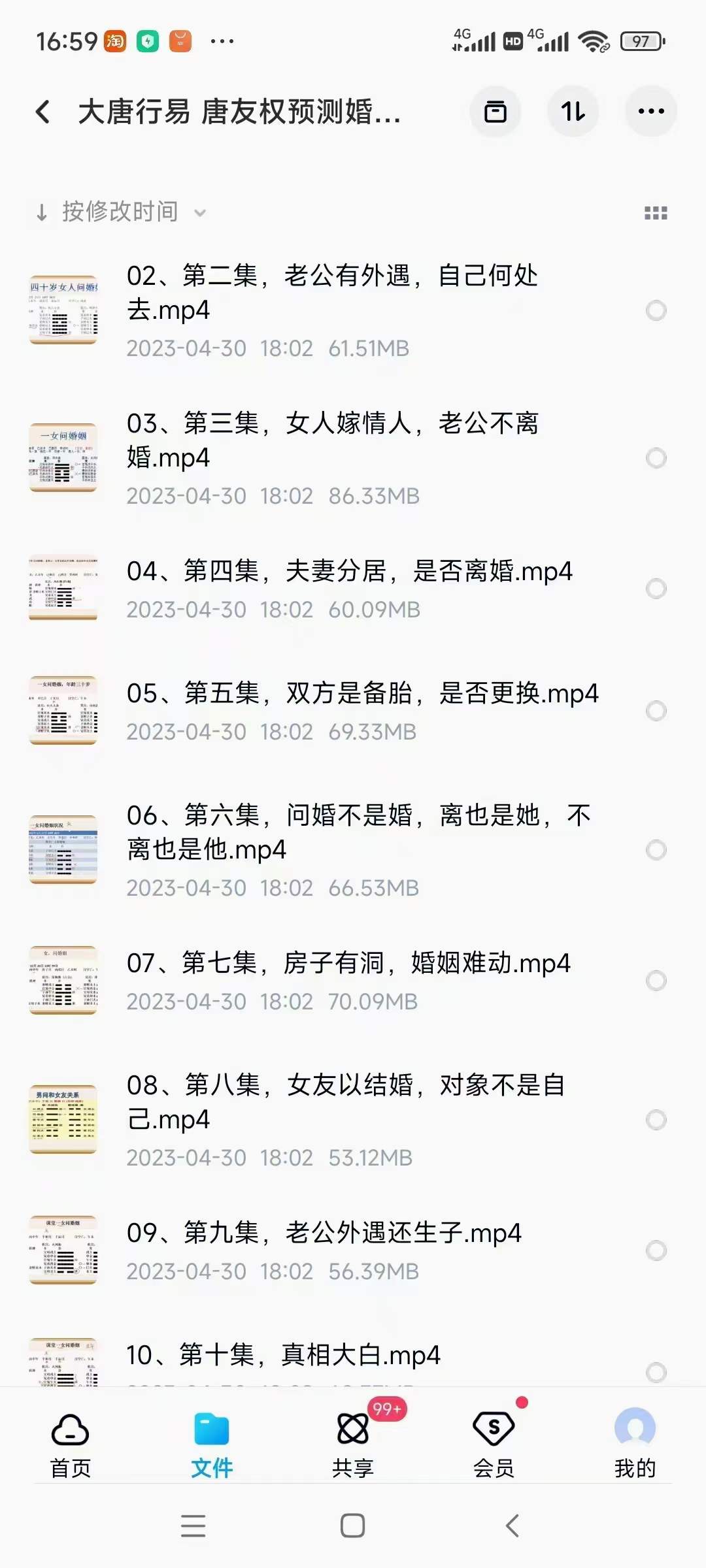
Task: Open the transfer list (up/down arrows) icon
Action: pos(573,112)
